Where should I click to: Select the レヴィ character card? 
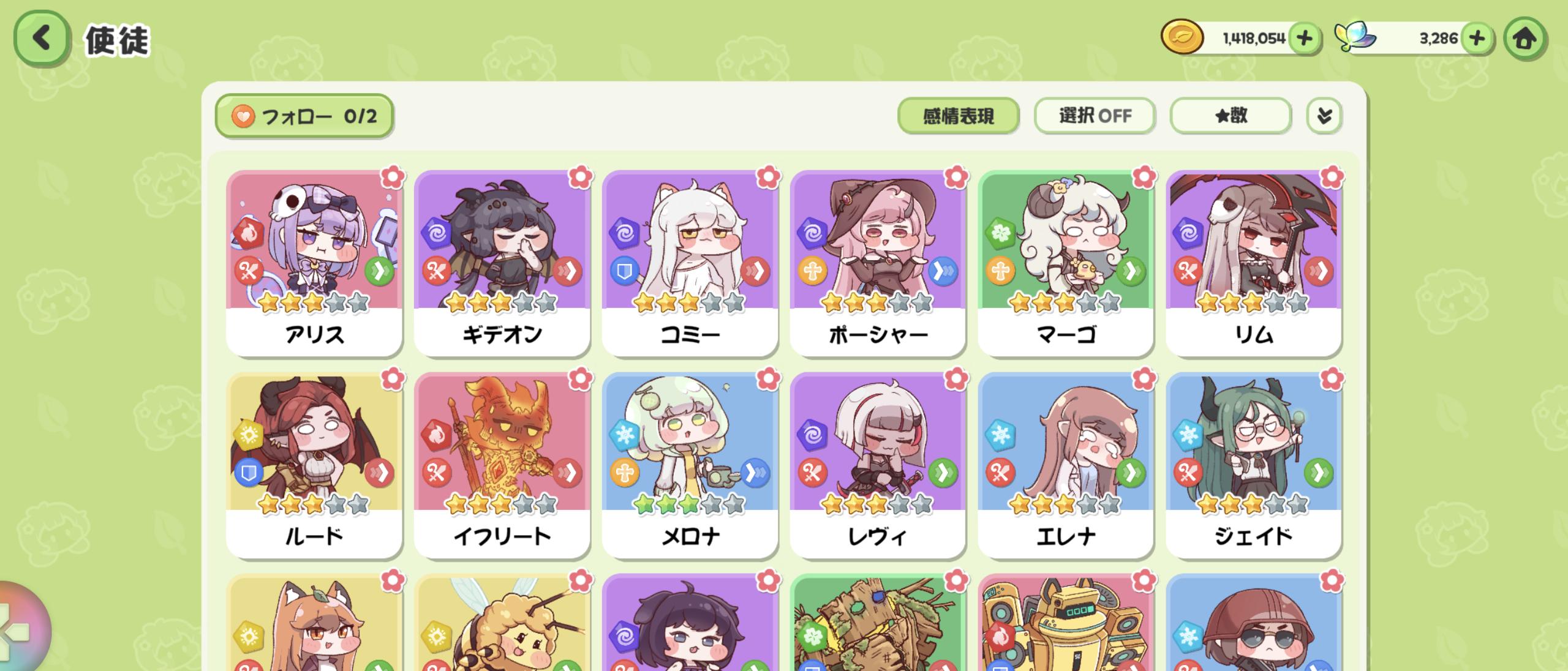click(878, 465)
